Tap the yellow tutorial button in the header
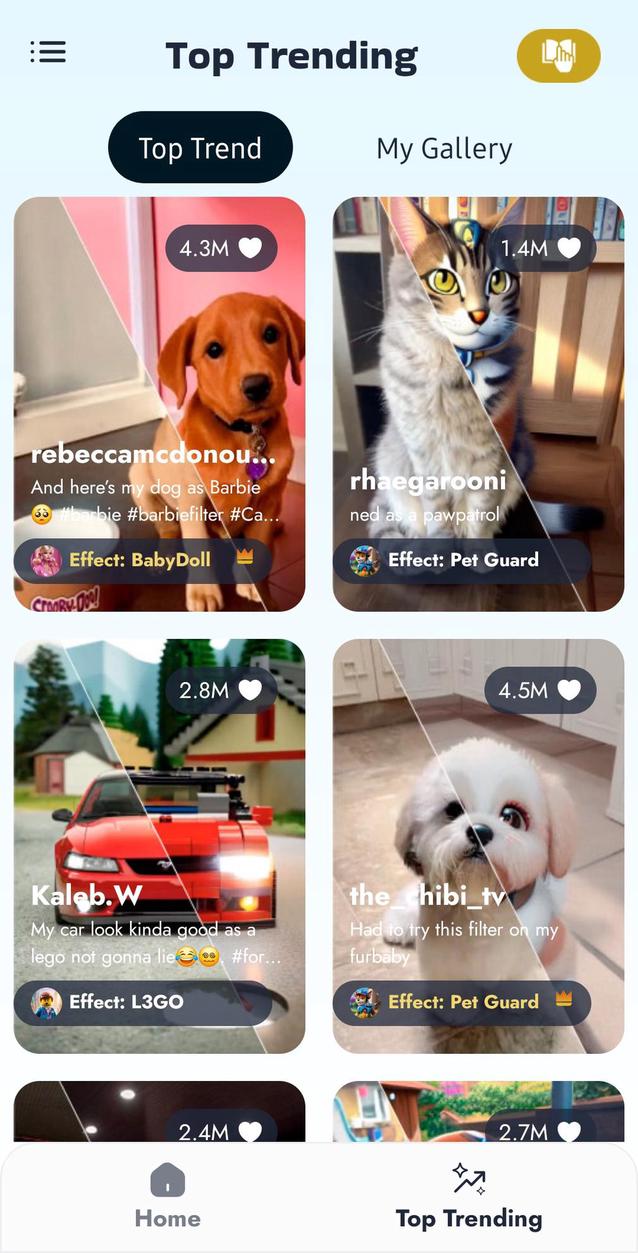638x1253 pixels. (x=558, y=55)
